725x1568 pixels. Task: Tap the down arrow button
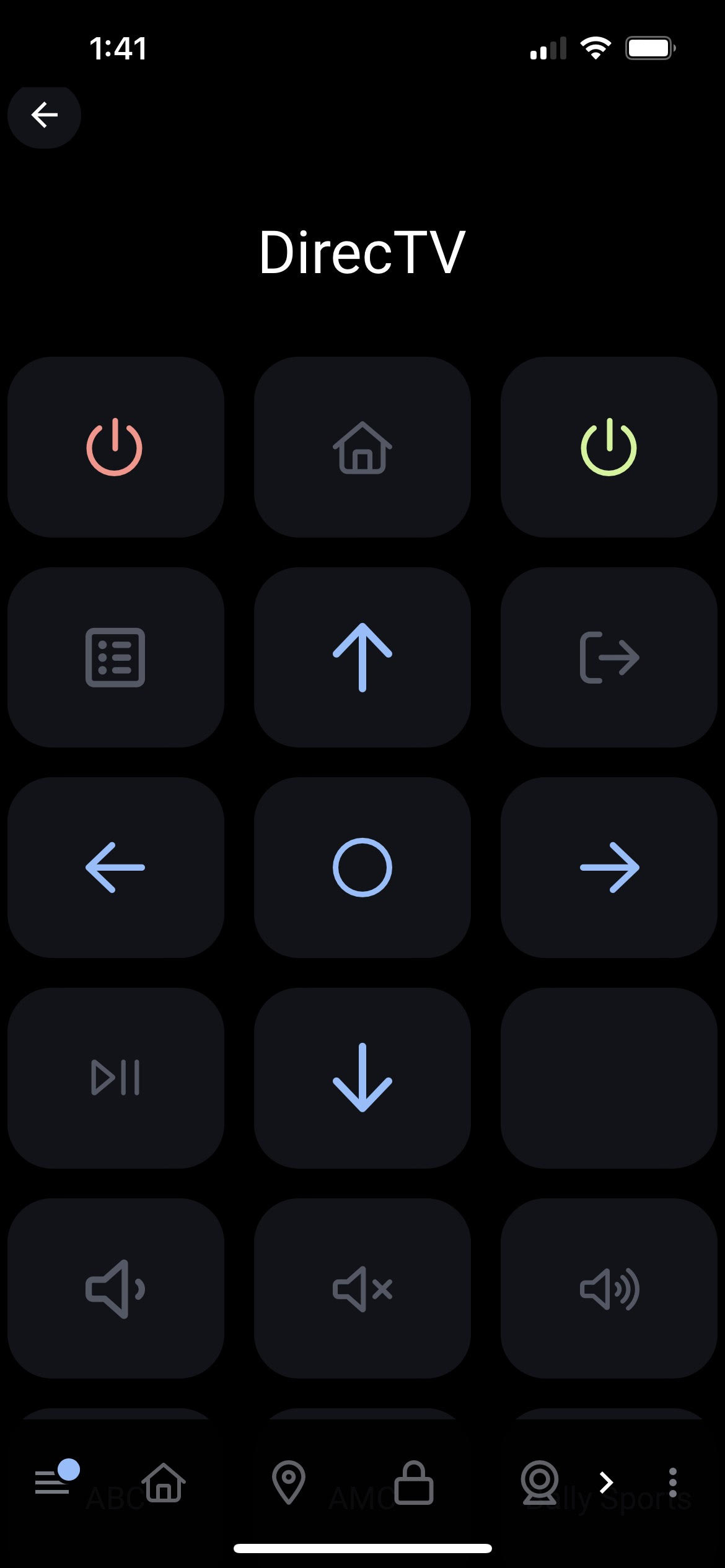tap(362, 1078)
